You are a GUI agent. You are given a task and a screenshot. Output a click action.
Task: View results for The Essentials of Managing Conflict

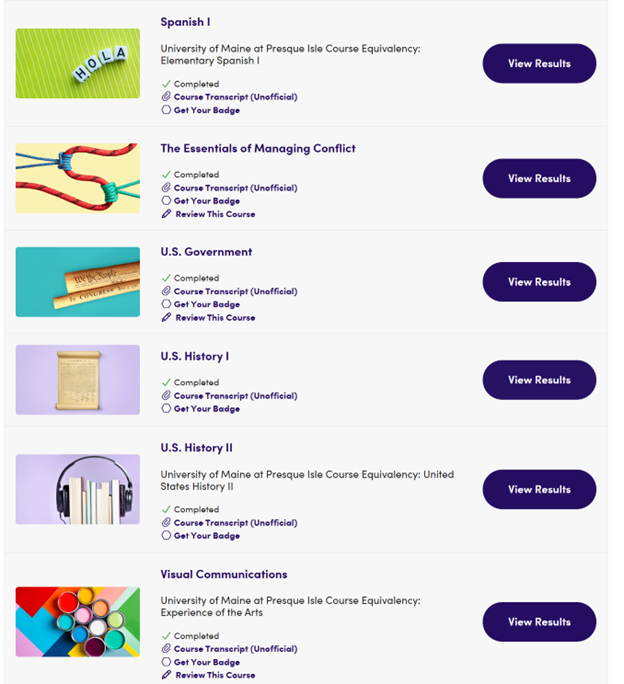[x=539, y=179]
